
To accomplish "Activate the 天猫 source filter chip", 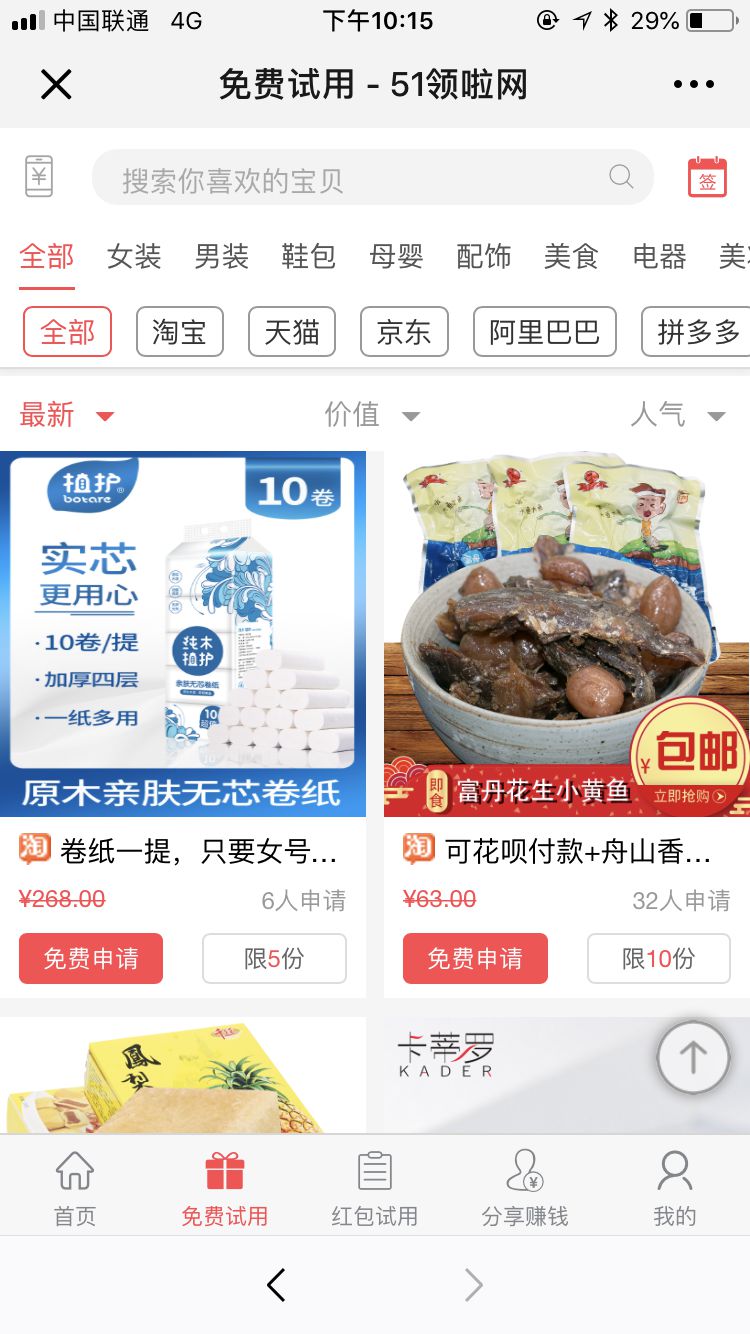I will tap(291, 332).
